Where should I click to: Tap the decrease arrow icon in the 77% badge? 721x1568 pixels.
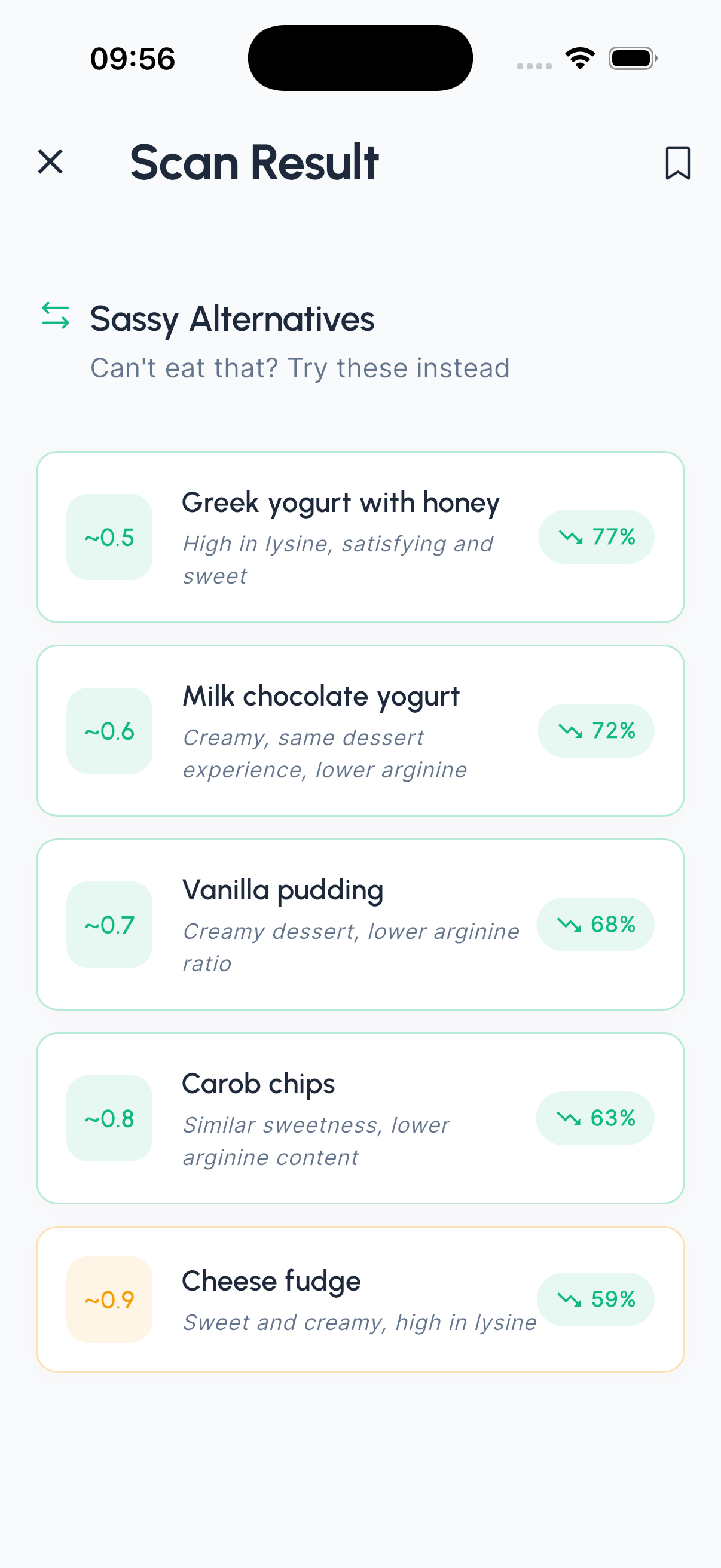570,536
